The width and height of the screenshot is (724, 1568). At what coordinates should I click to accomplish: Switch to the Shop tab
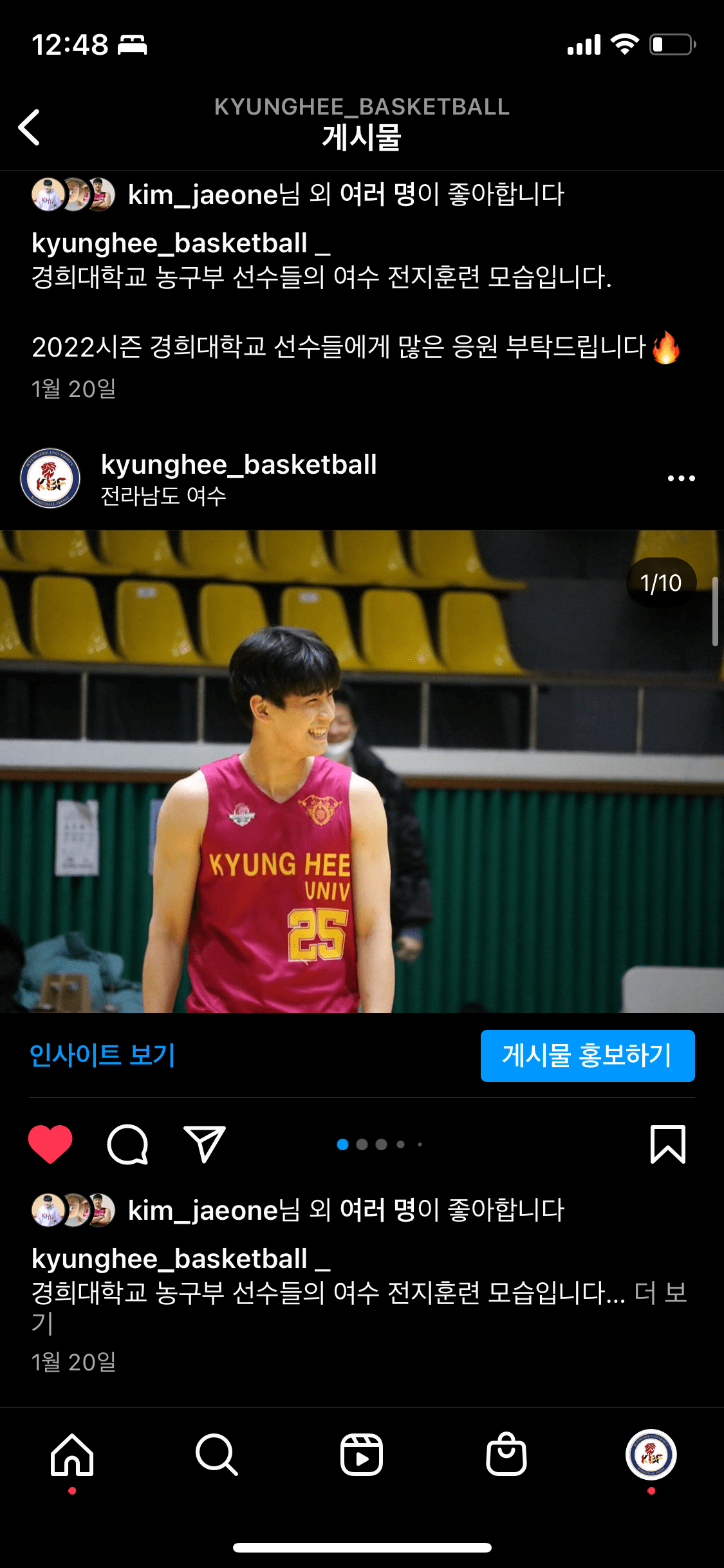click(x=506, y=1455)
